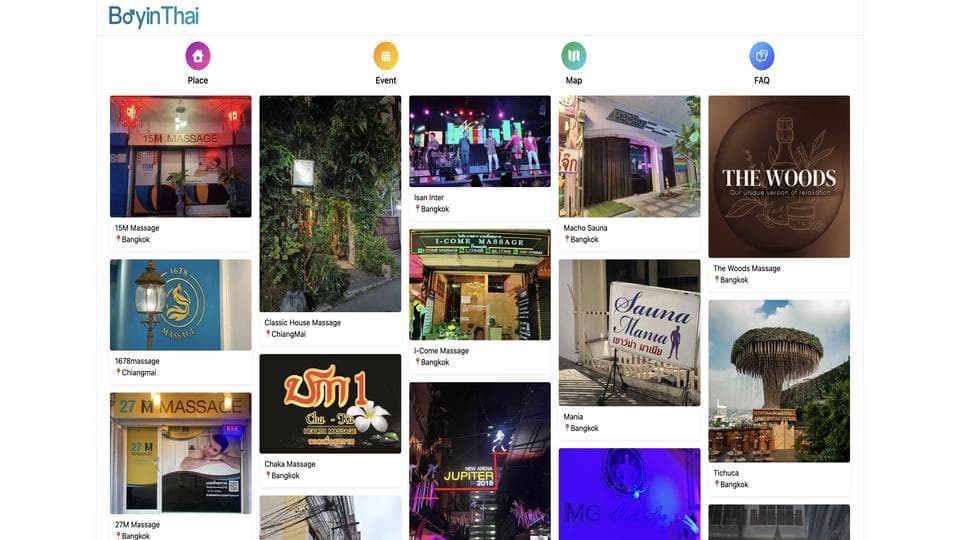The image size is (960, 540).
Task: Open the 15M Massage card
Action: (x=180, y=156)
